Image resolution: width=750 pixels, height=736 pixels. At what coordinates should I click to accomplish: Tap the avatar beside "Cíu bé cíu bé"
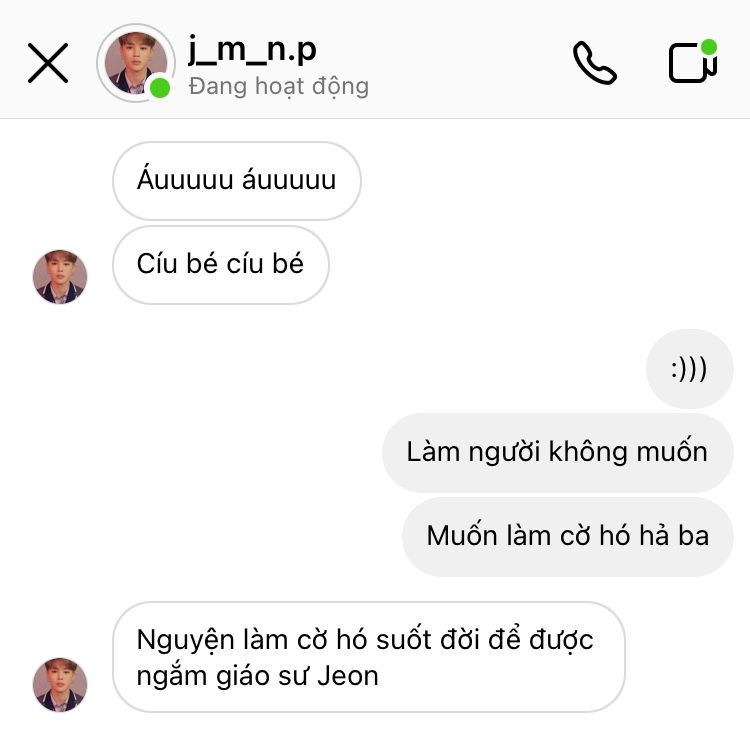[60, 277]
